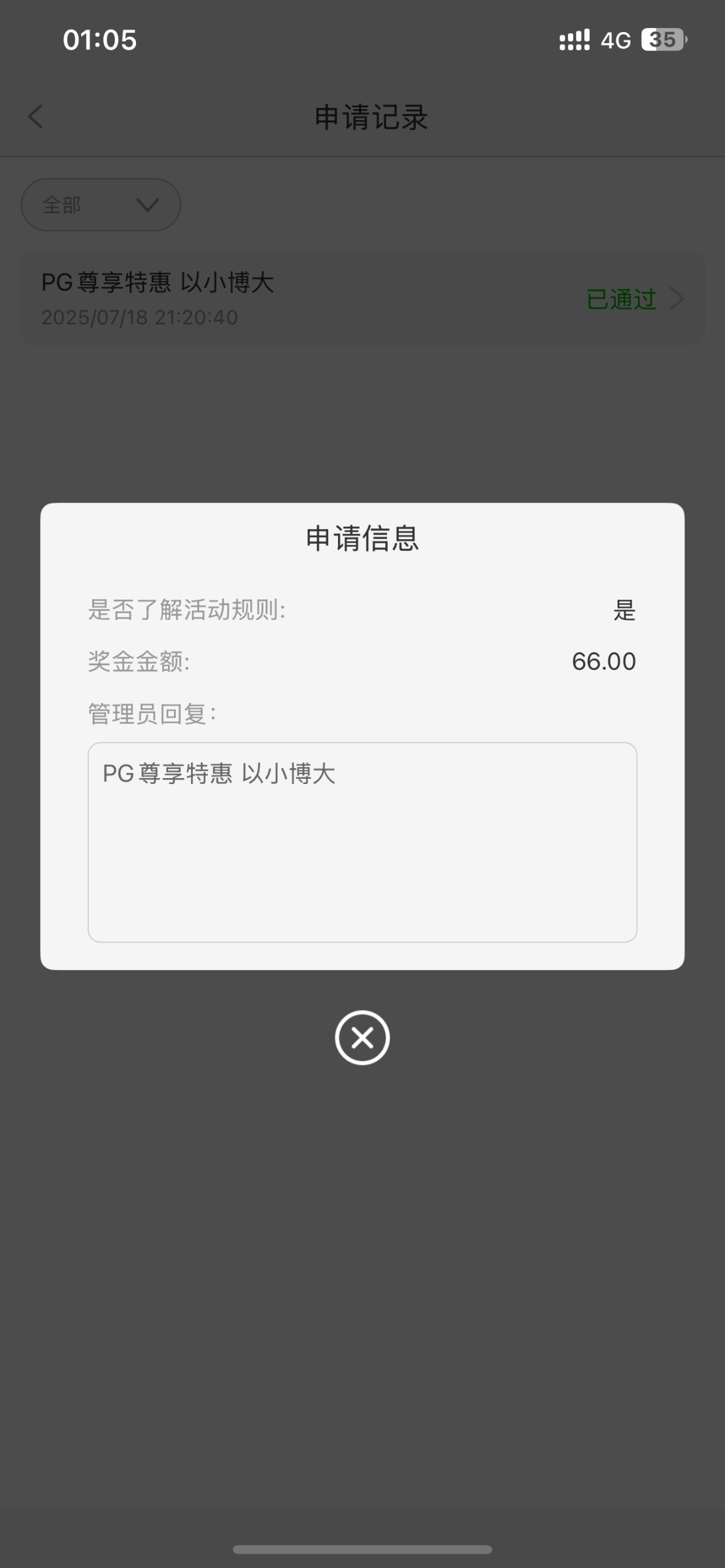The image size is (725, 1568).
Task: Close the 申请信息 dialog
Action: coord(362,1037)
